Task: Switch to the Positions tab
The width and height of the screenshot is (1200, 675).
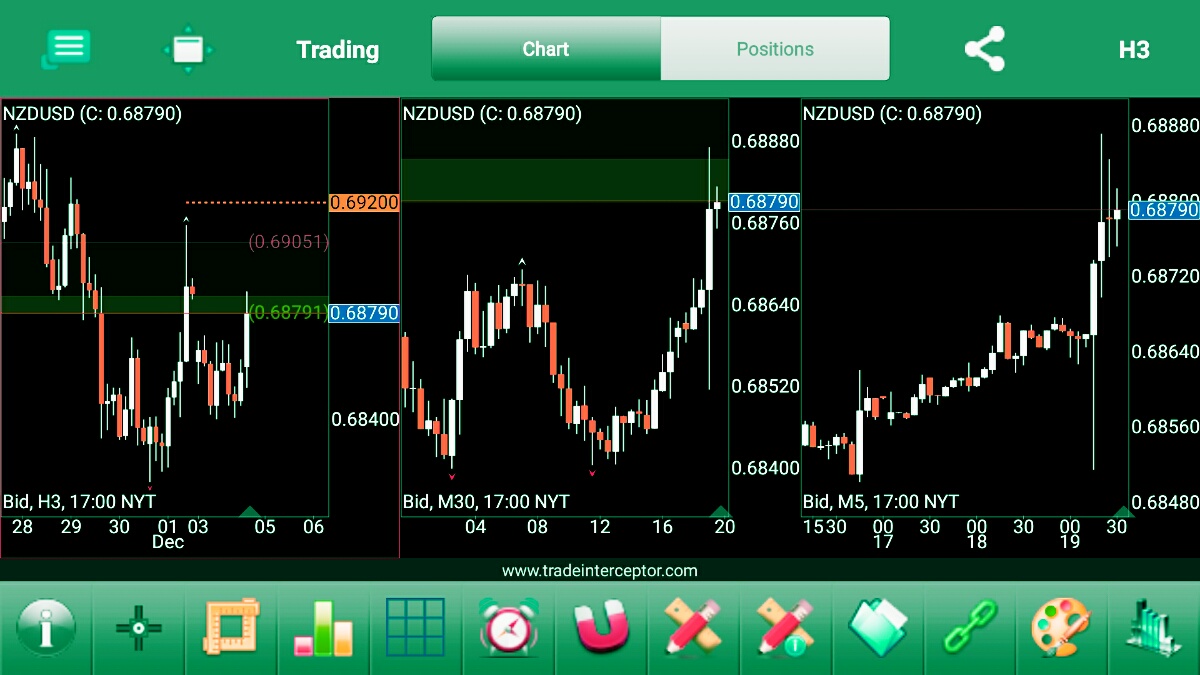Action: click(x=775, y=49)
